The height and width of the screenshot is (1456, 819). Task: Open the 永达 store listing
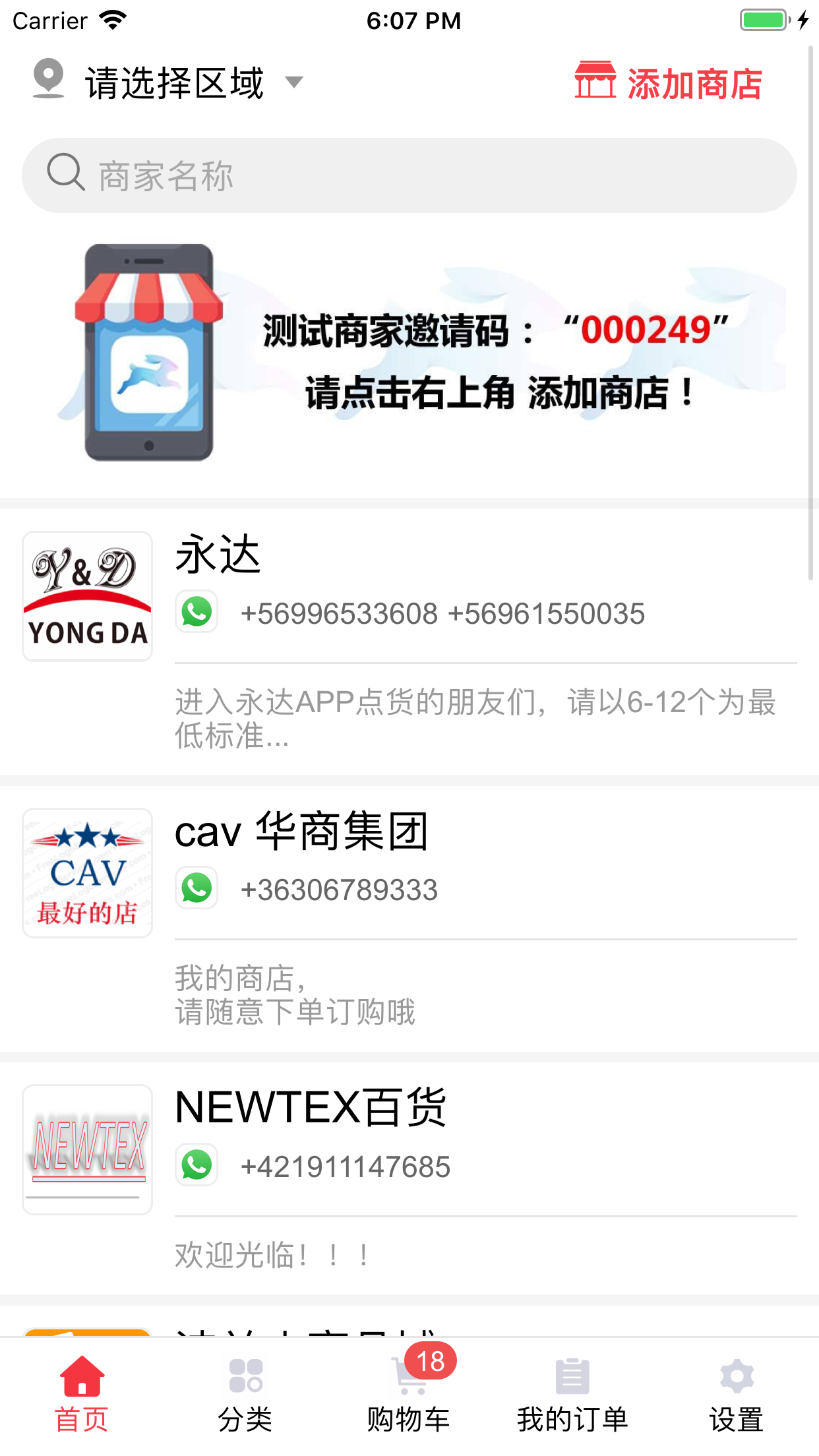(x=218, y=555)
